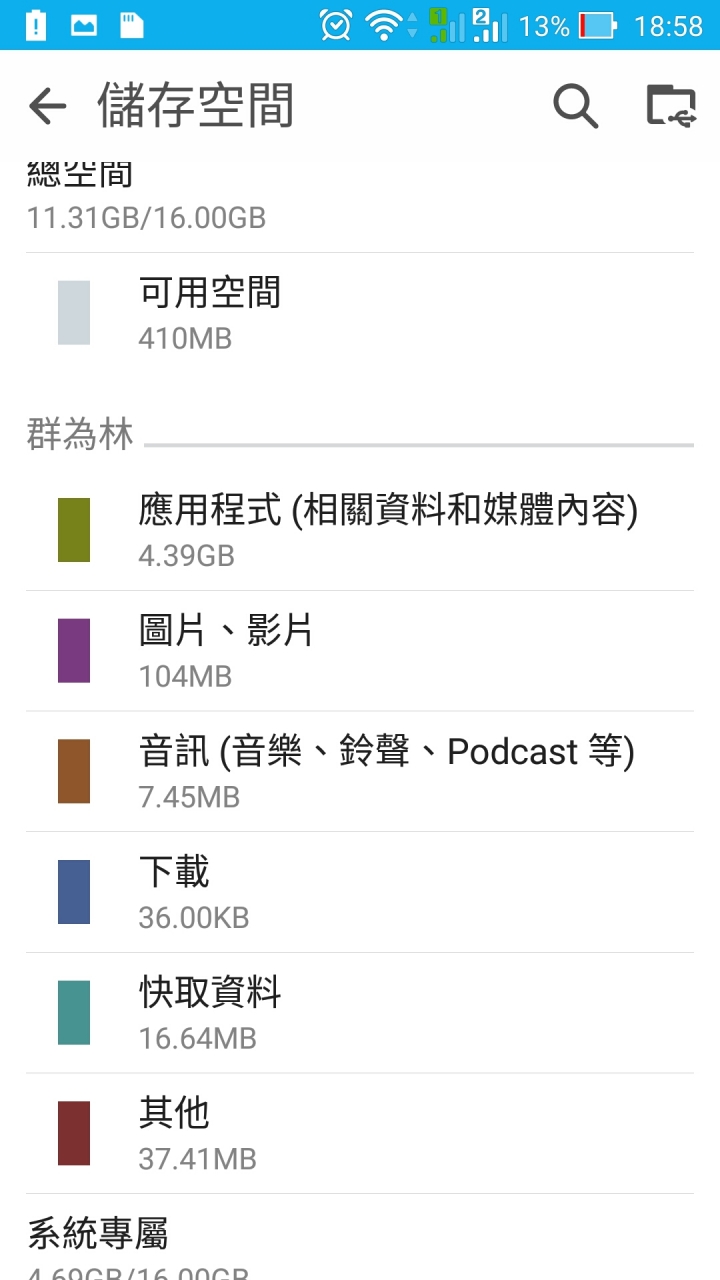Image resolution: width=720 pixels, height=1280 pixels.
Task: Open search in storage settings
Action: point(576,106)
